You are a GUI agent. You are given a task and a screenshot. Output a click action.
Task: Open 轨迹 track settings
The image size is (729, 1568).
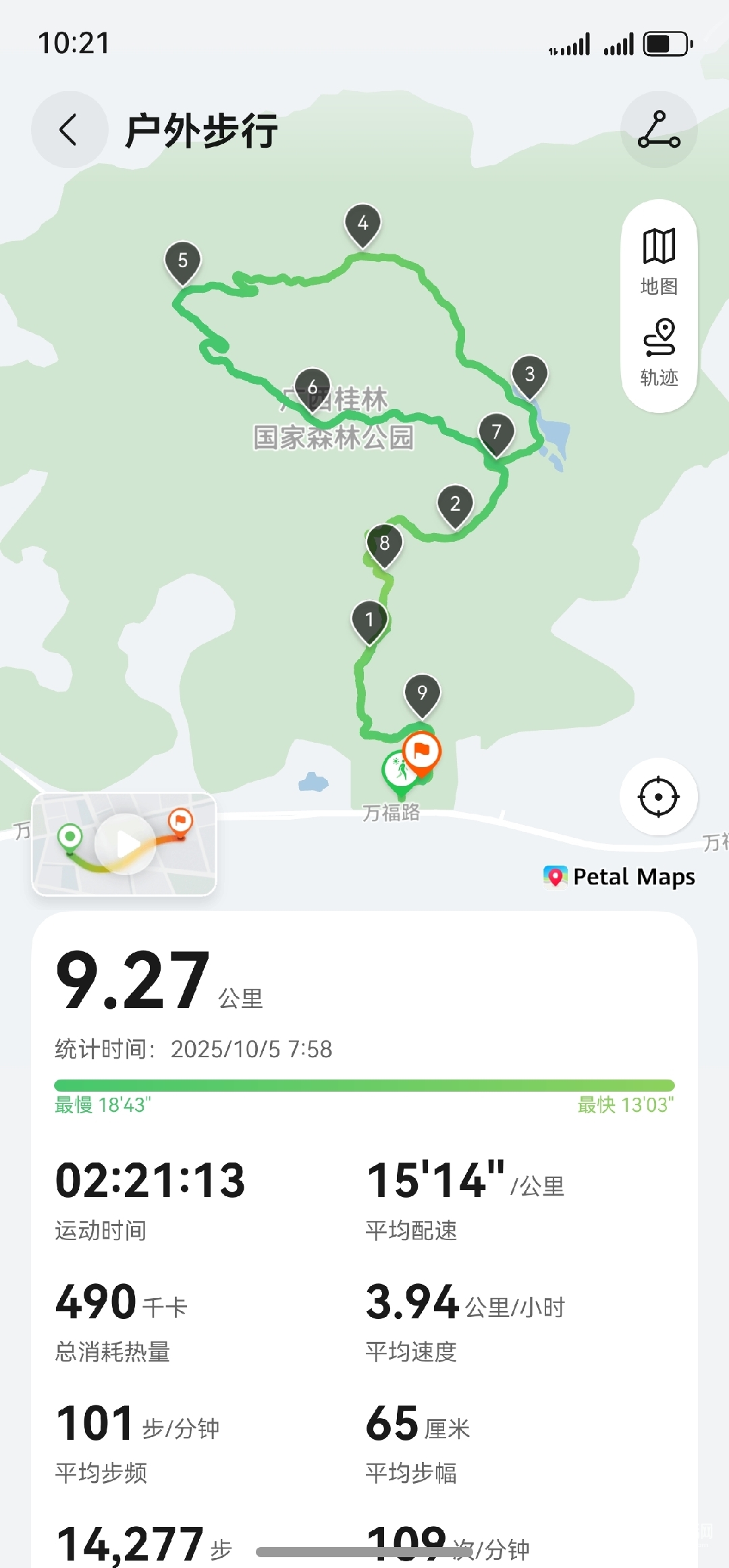pos(659,352)
